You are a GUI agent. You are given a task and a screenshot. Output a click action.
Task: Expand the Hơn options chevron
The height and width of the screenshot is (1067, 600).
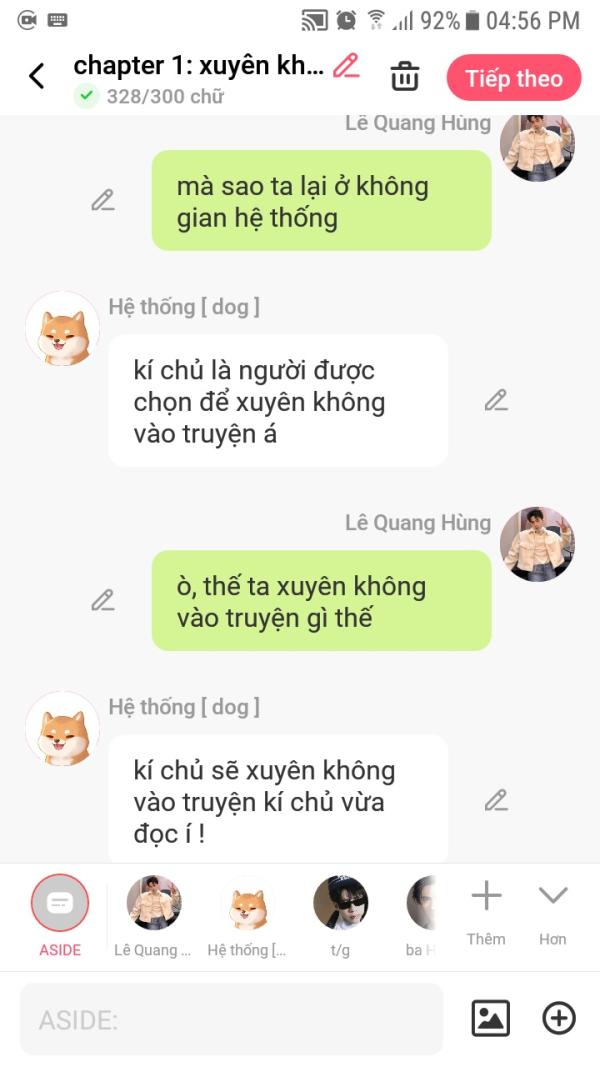pyautogui.click(x=552, y=912)
